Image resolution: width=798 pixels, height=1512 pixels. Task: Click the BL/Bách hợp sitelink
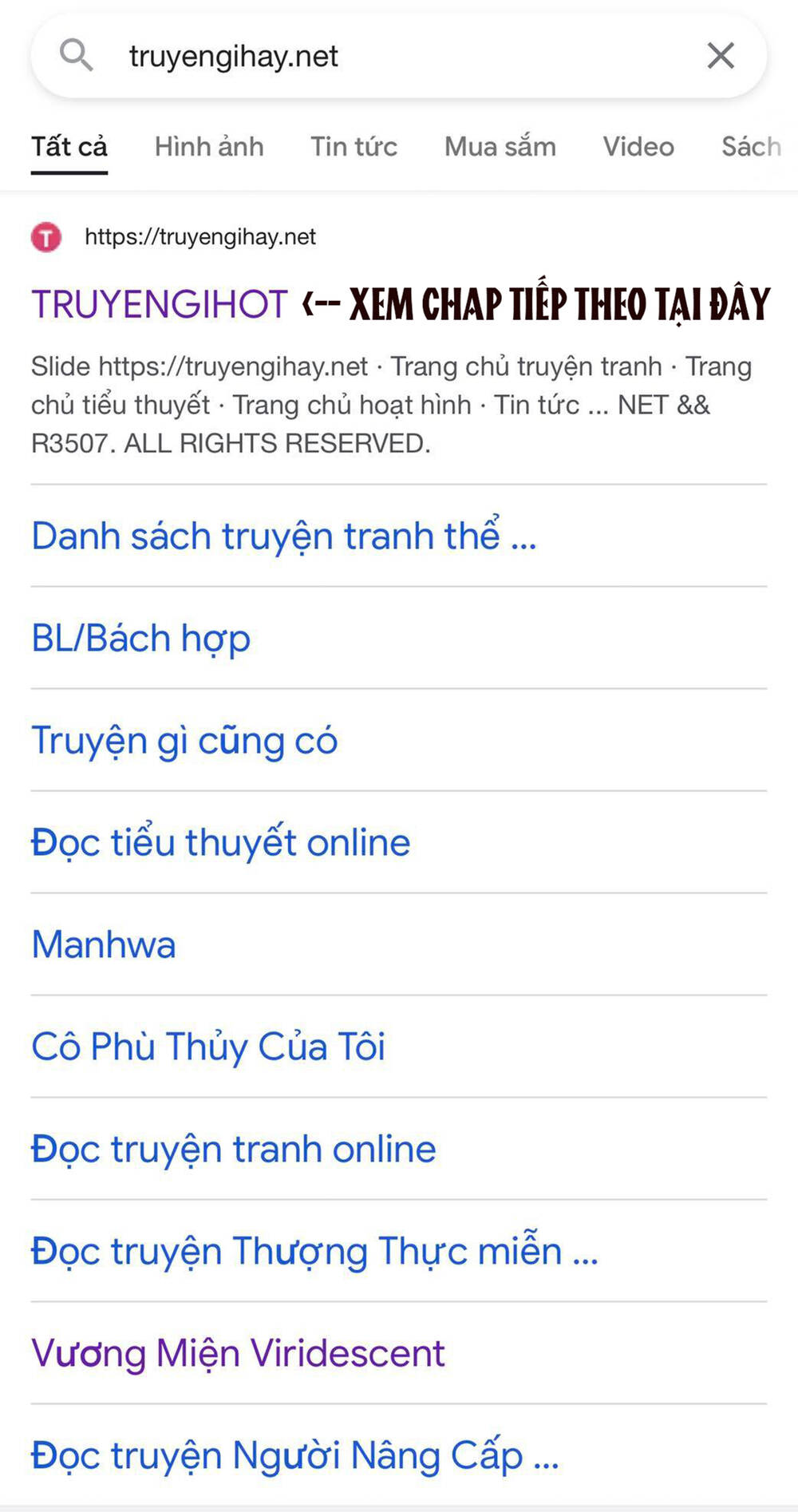tap(140, 638)
